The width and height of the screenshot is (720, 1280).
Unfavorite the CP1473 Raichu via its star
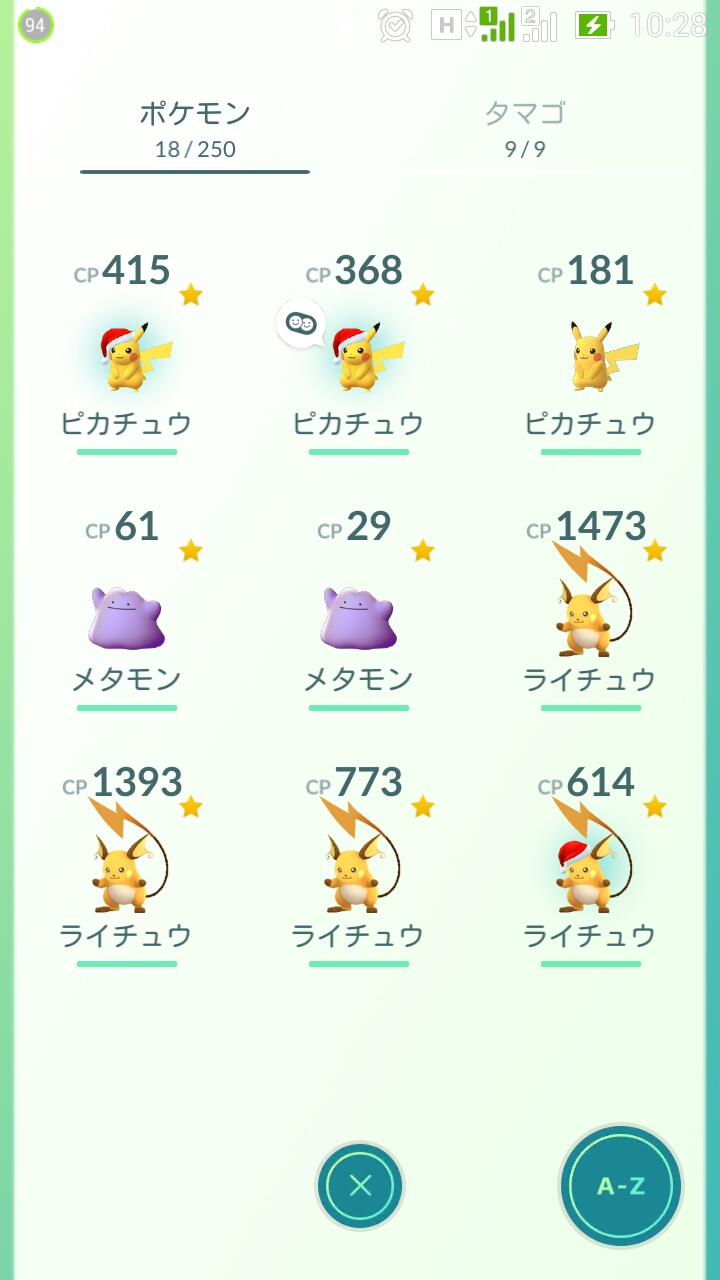tap(655, 548)
